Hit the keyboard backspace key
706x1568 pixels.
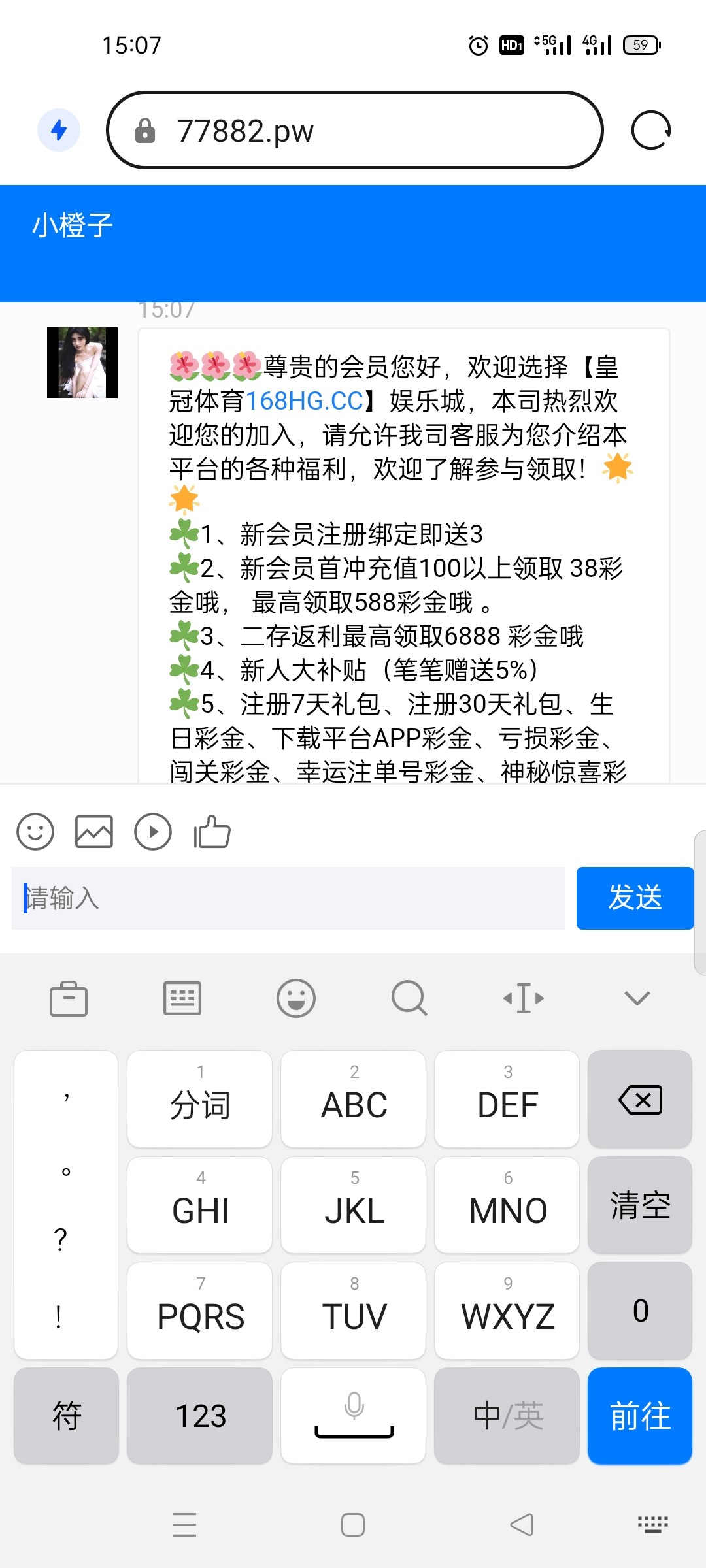tap(640, 1100)
